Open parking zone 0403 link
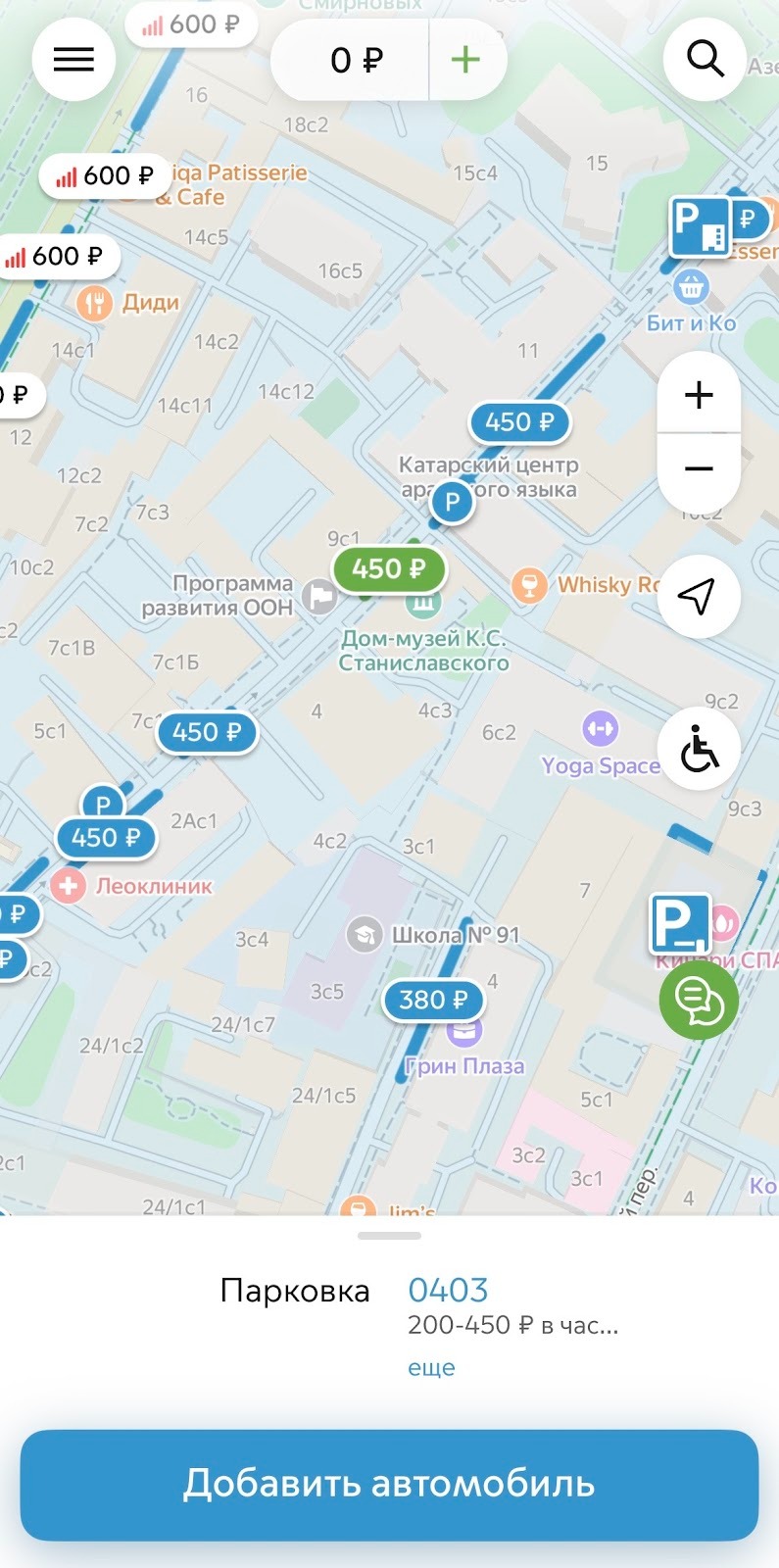The height and width of the screenshot is (1568, 779). click(448, 1290)
